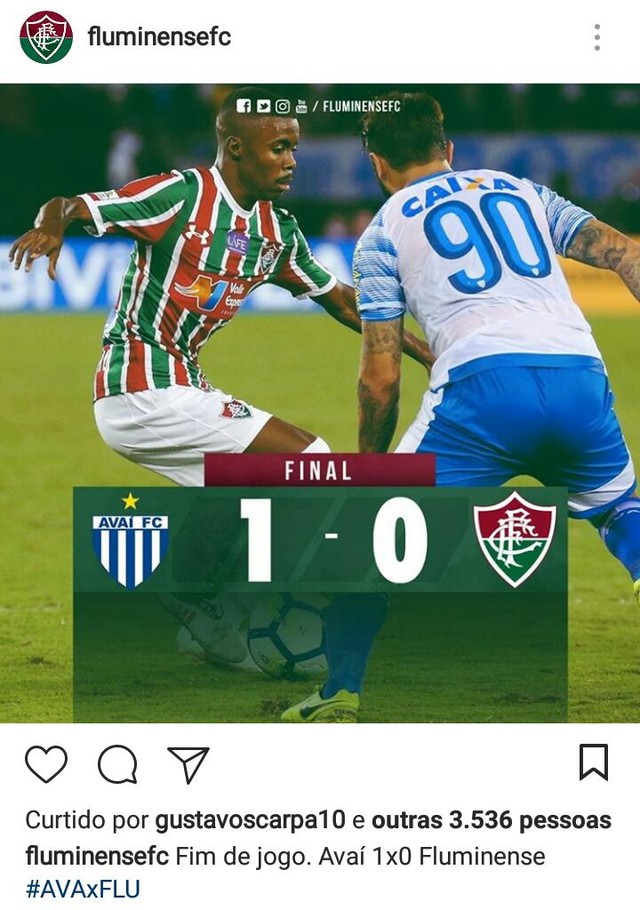
Task: Open comments on the Avaí 1x0 post
Action: click(x=117, y=765)
